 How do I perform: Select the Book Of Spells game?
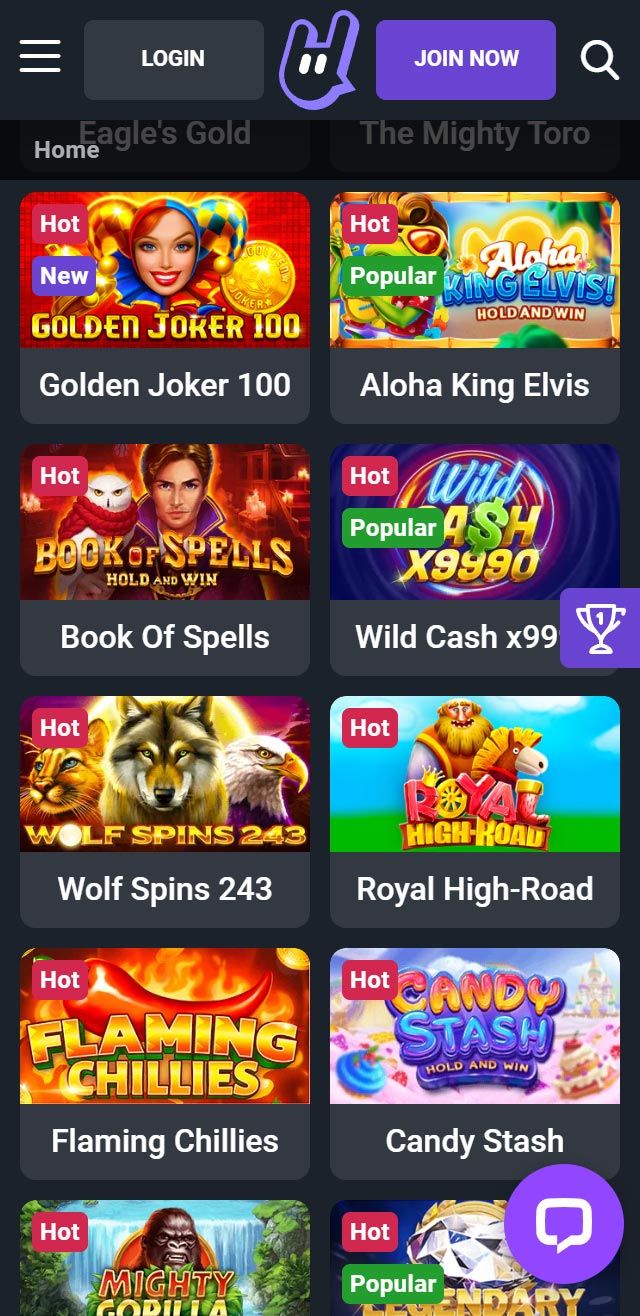point(165,557)
